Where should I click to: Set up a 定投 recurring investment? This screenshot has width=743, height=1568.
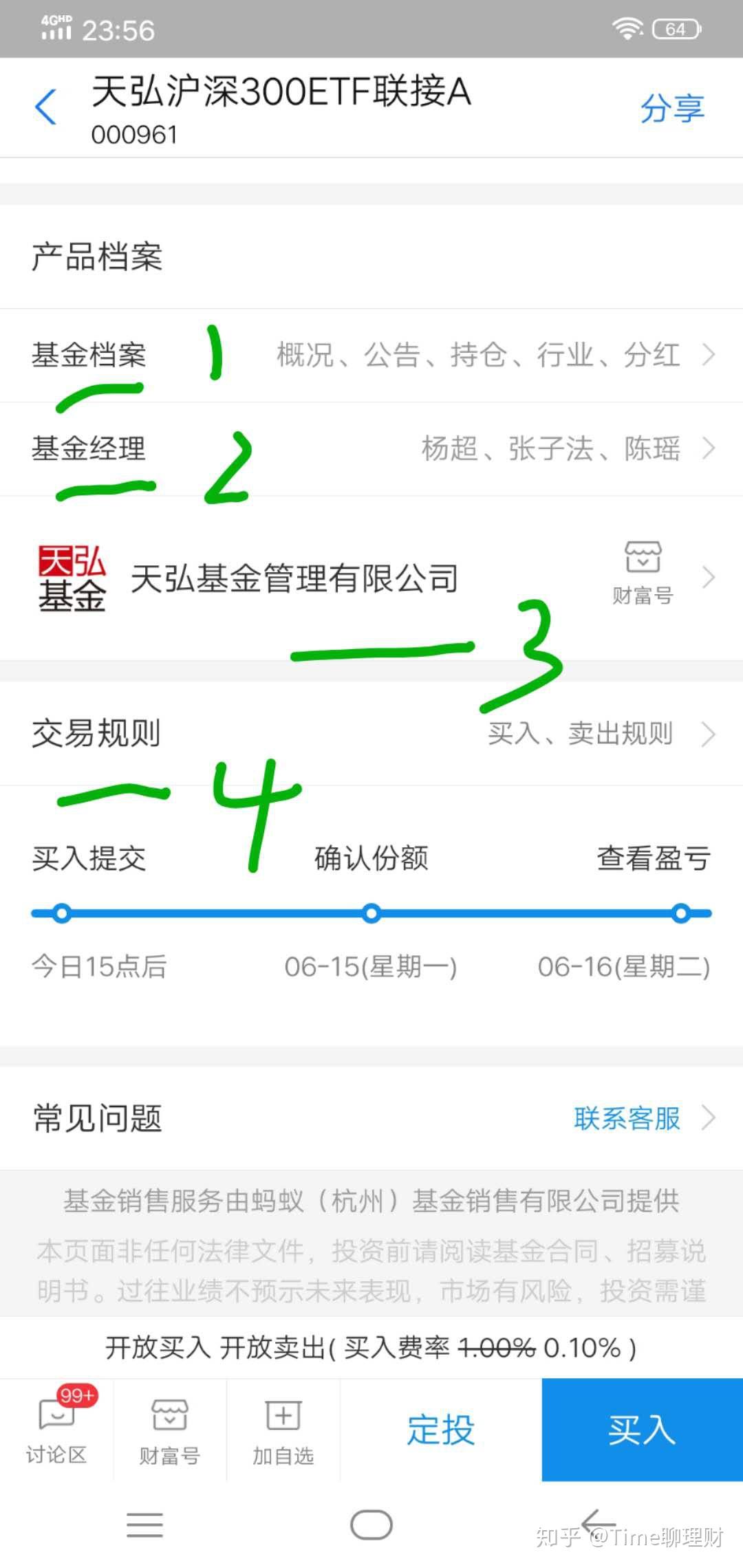pyautogui.click(x=440, y=1429)
